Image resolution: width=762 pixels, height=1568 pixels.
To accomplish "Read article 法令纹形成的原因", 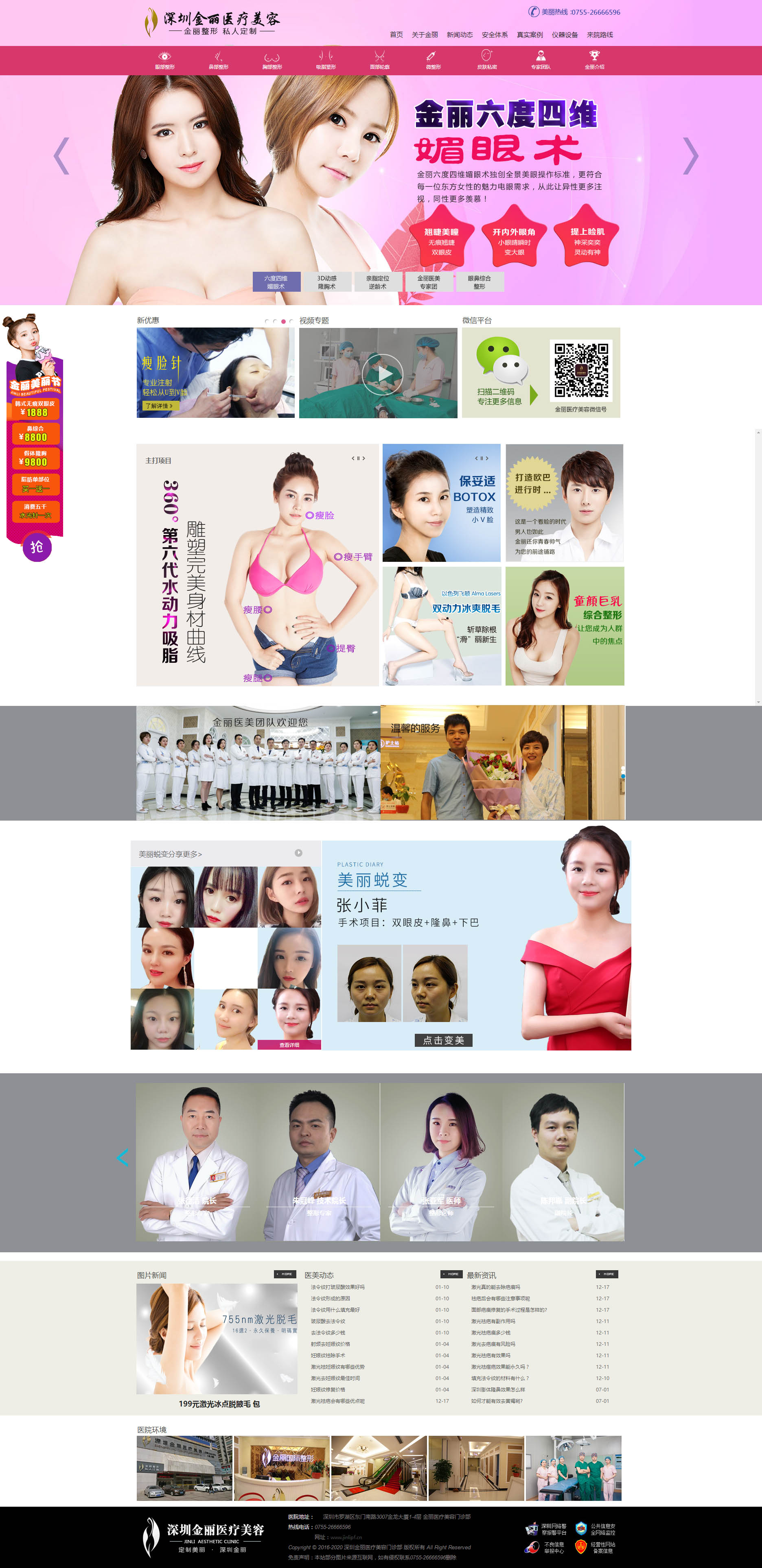I will (330, 1298).
